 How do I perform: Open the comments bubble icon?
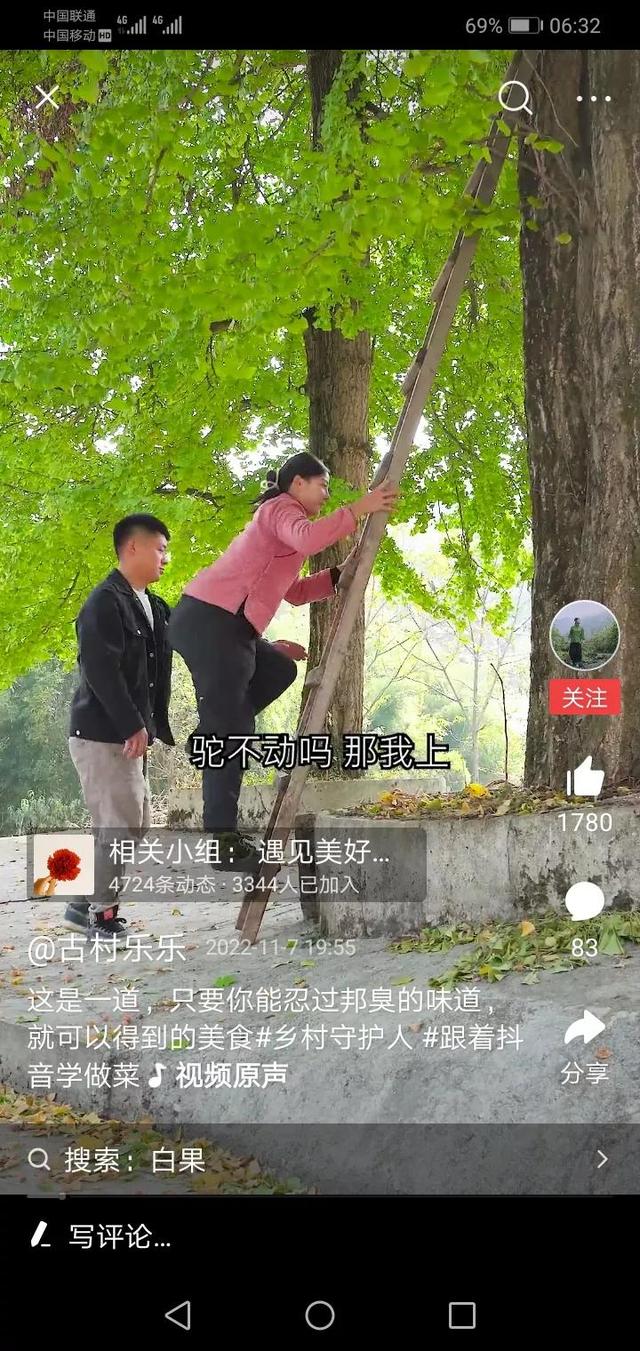(585, 901)
